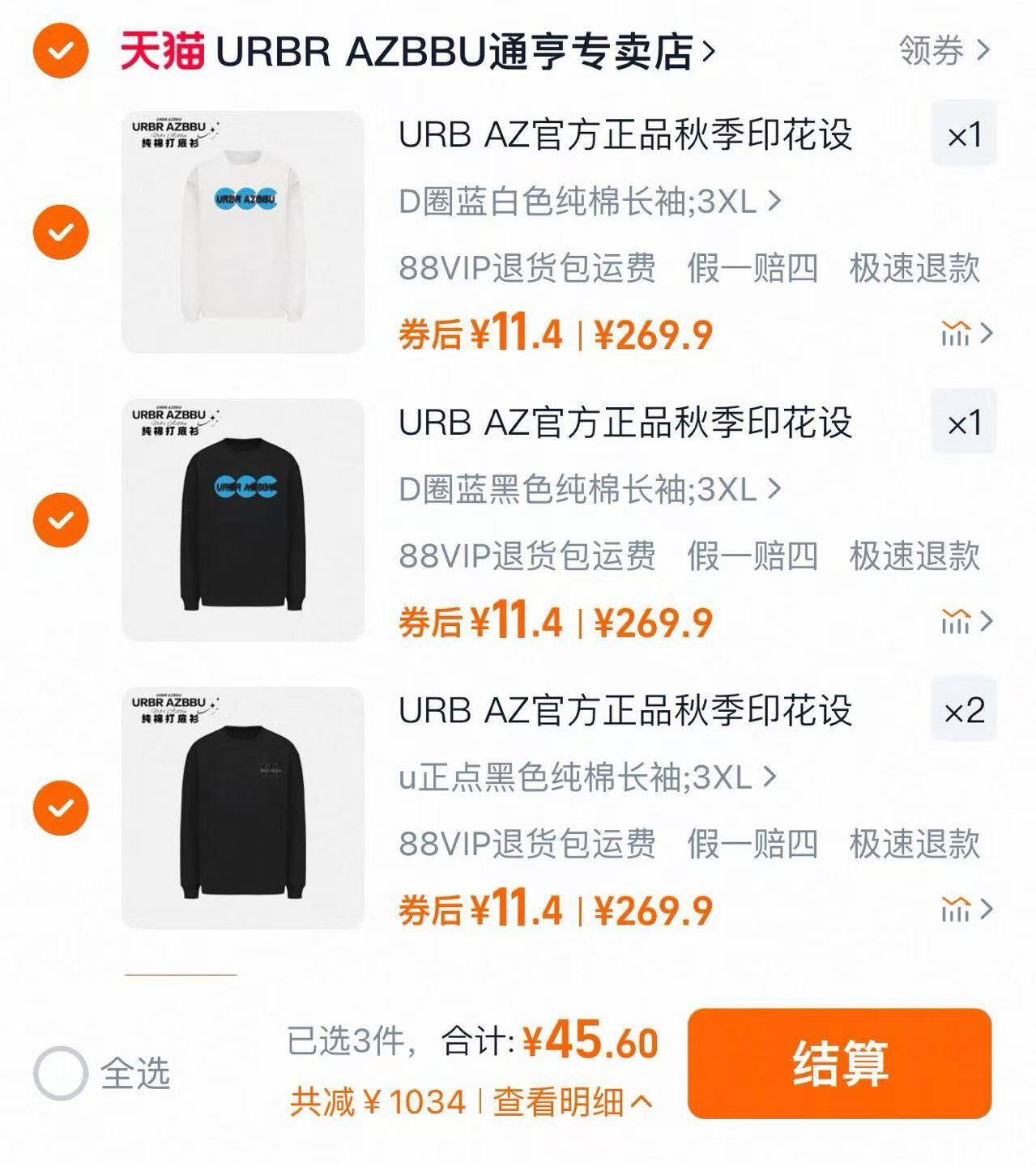Tap 结算 to check out

839,1063
